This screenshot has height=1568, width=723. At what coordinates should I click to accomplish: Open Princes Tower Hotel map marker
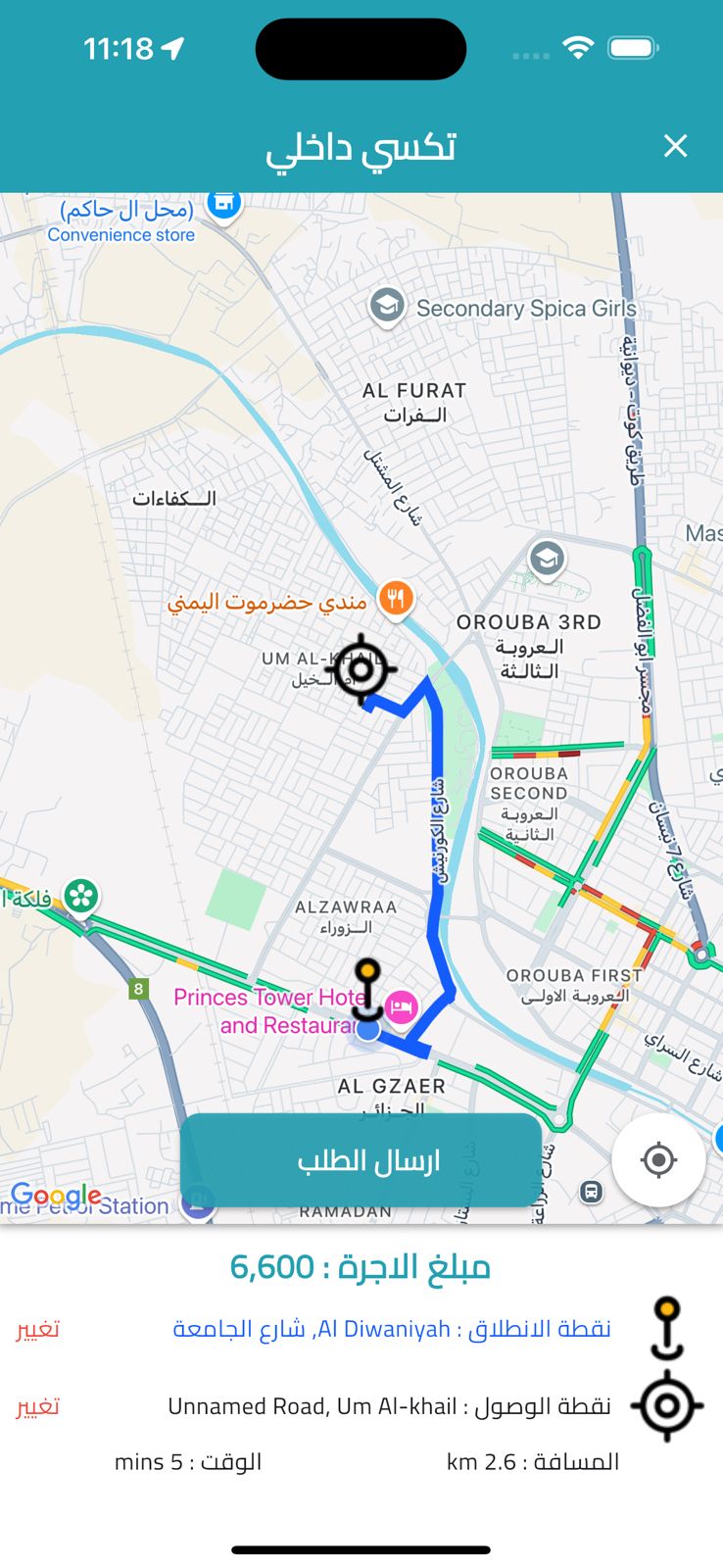point(401,1006)
